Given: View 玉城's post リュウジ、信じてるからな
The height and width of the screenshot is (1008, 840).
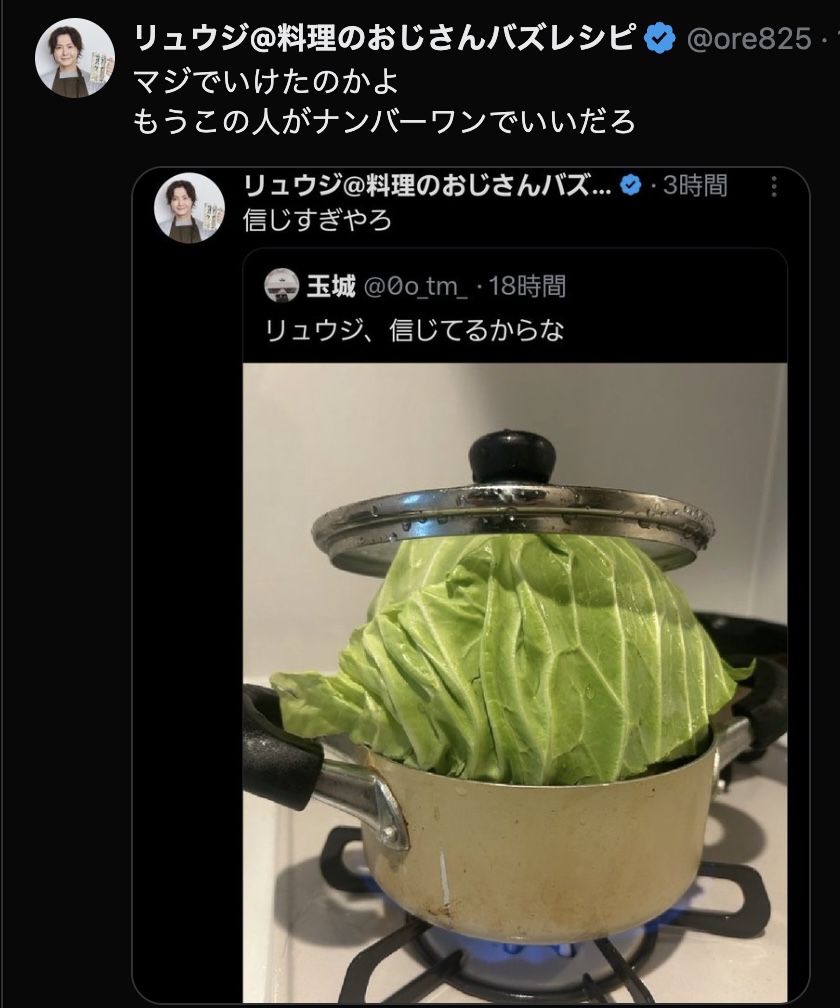Looking at the screenshot, I should (x=415, y=328).
